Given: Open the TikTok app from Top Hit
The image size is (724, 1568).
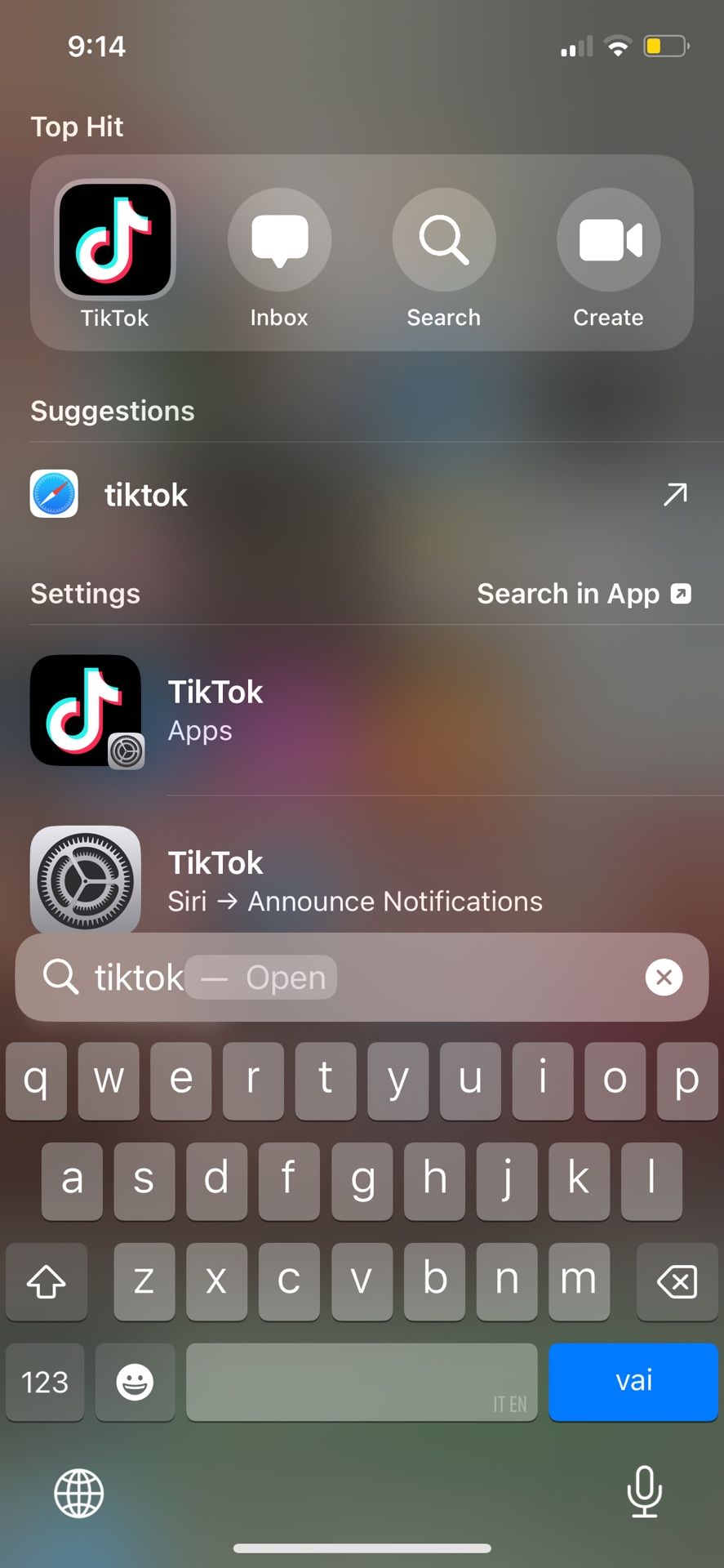Looking at the screenshot, I should pos(114,240).
